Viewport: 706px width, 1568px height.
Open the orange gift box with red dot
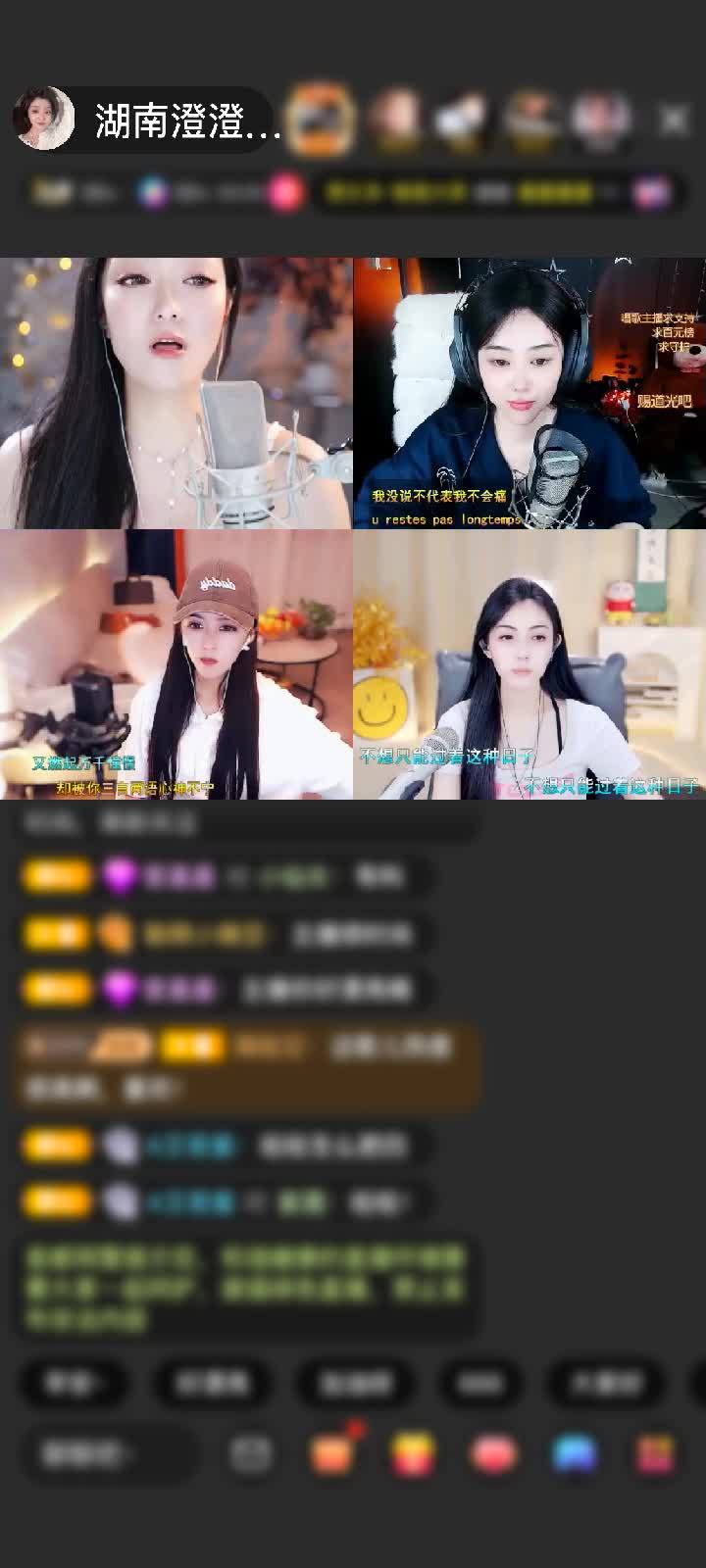(x=332, y=1453)
